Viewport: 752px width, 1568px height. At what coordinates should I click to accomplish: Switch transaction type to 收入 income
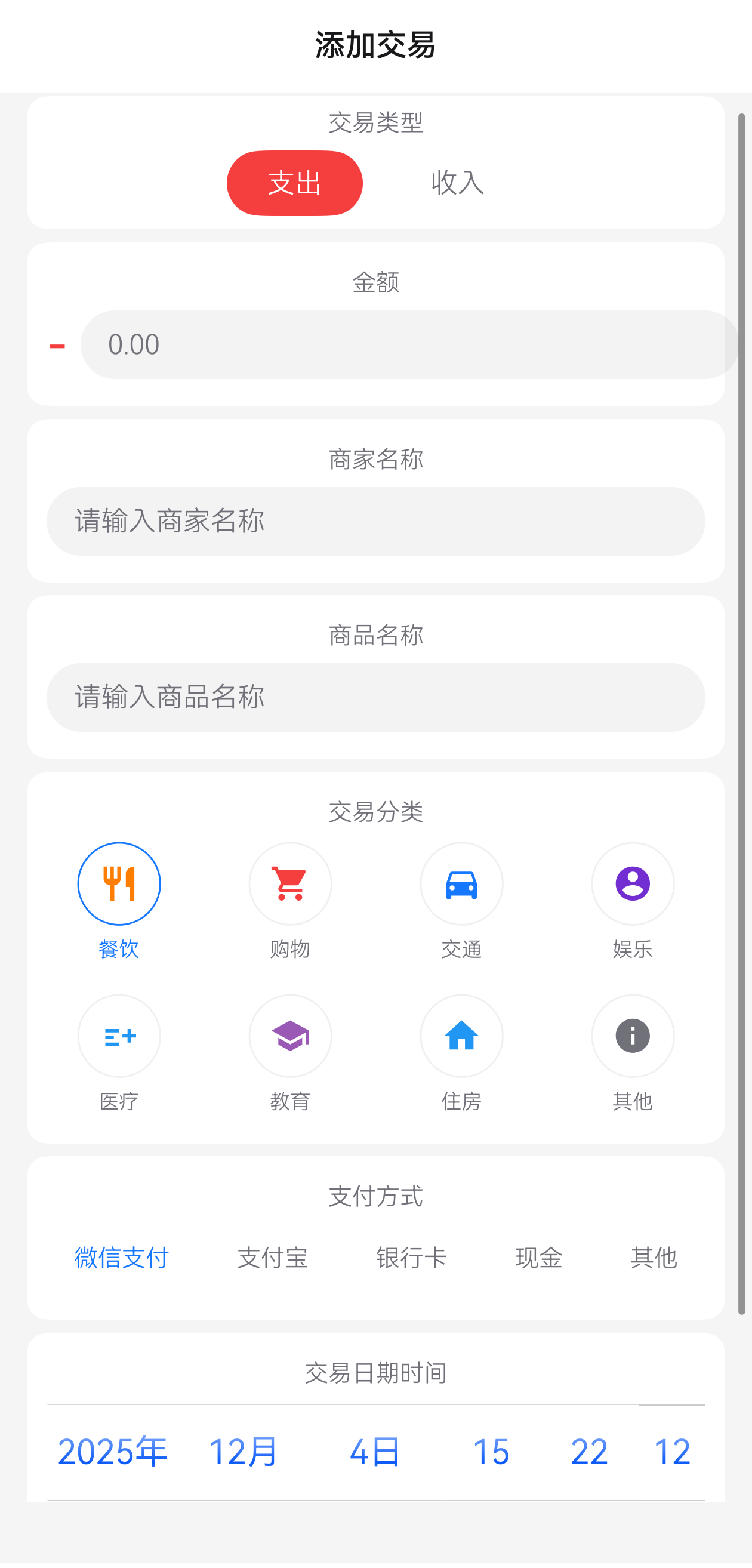pos(458,183)
